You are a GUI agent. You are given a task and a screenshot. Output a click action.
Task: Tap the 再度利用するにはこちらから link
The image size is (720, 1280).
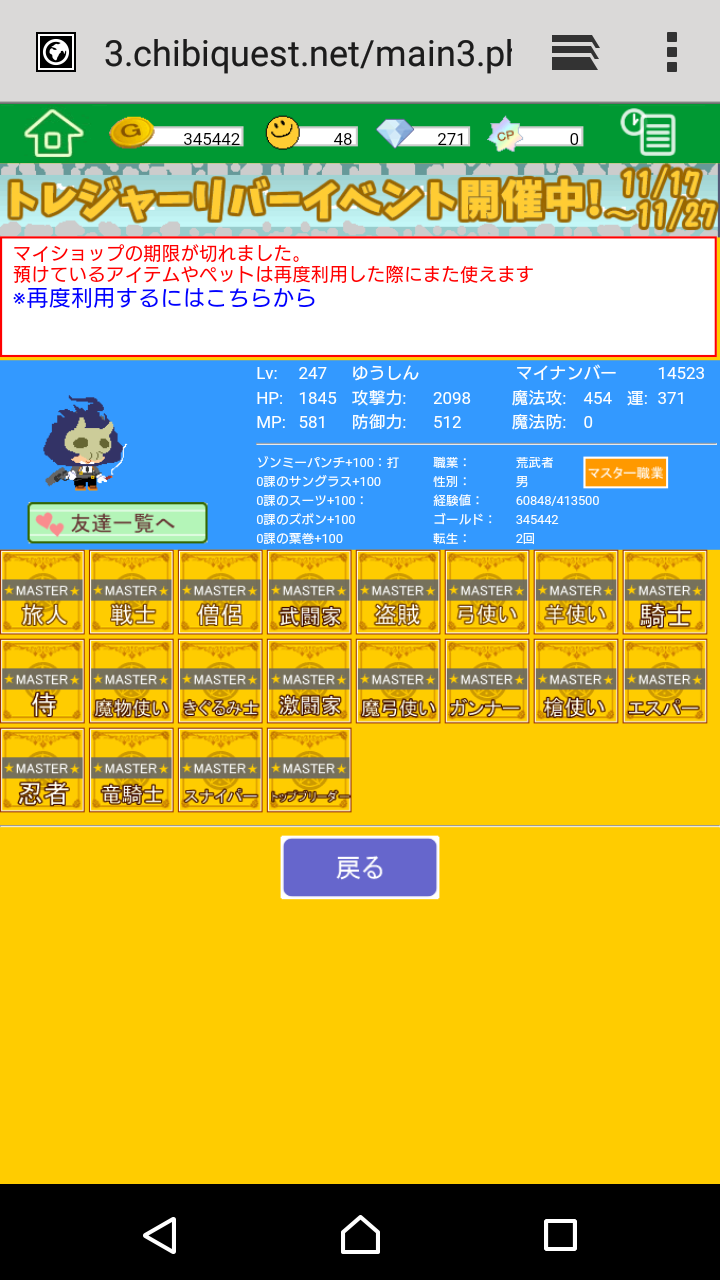tap(165, 298)
